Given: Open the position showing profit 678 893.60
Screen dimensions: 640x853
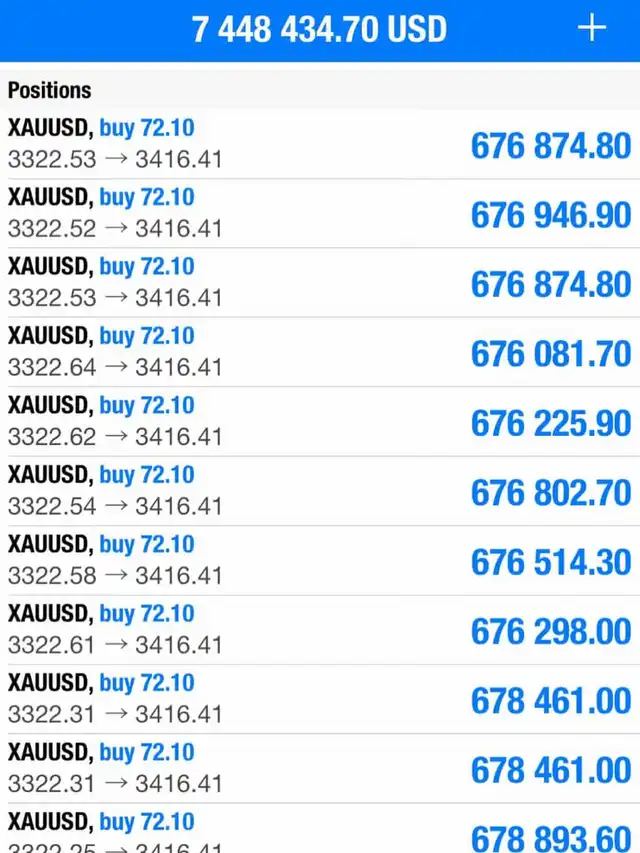Looking at the screenshot, I should [320, 832].
